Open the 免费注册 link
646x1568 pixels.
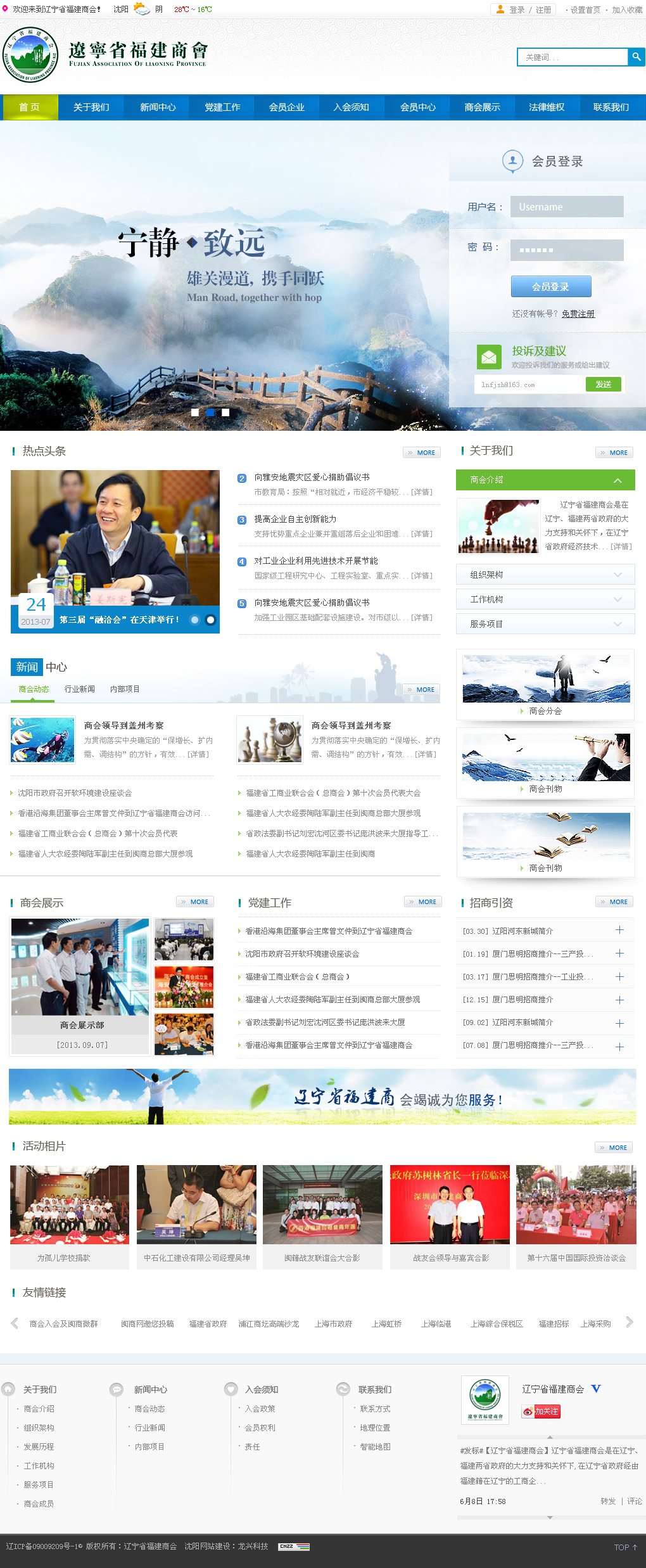point(578,314)
